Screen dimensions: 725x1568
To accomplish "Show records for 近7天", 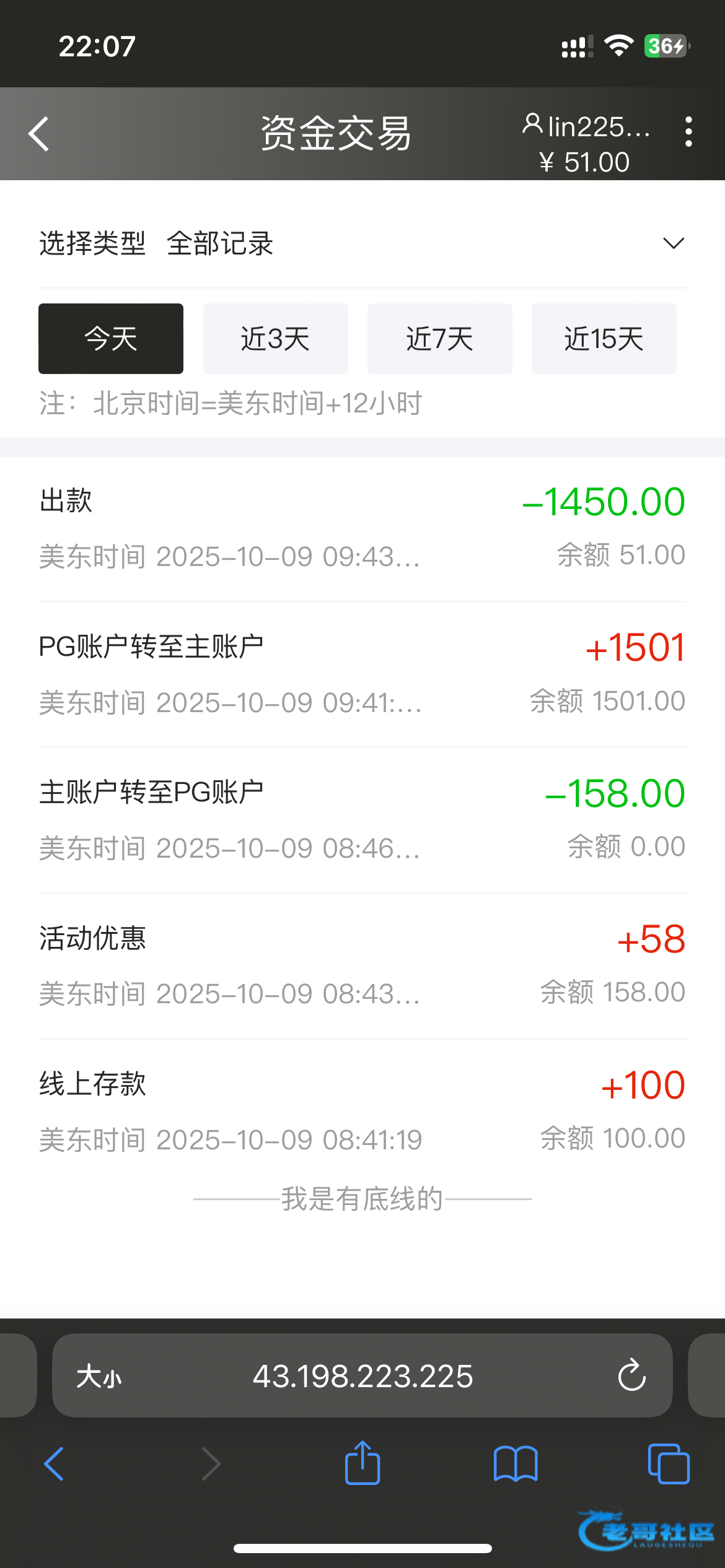I will coord(439,339).
